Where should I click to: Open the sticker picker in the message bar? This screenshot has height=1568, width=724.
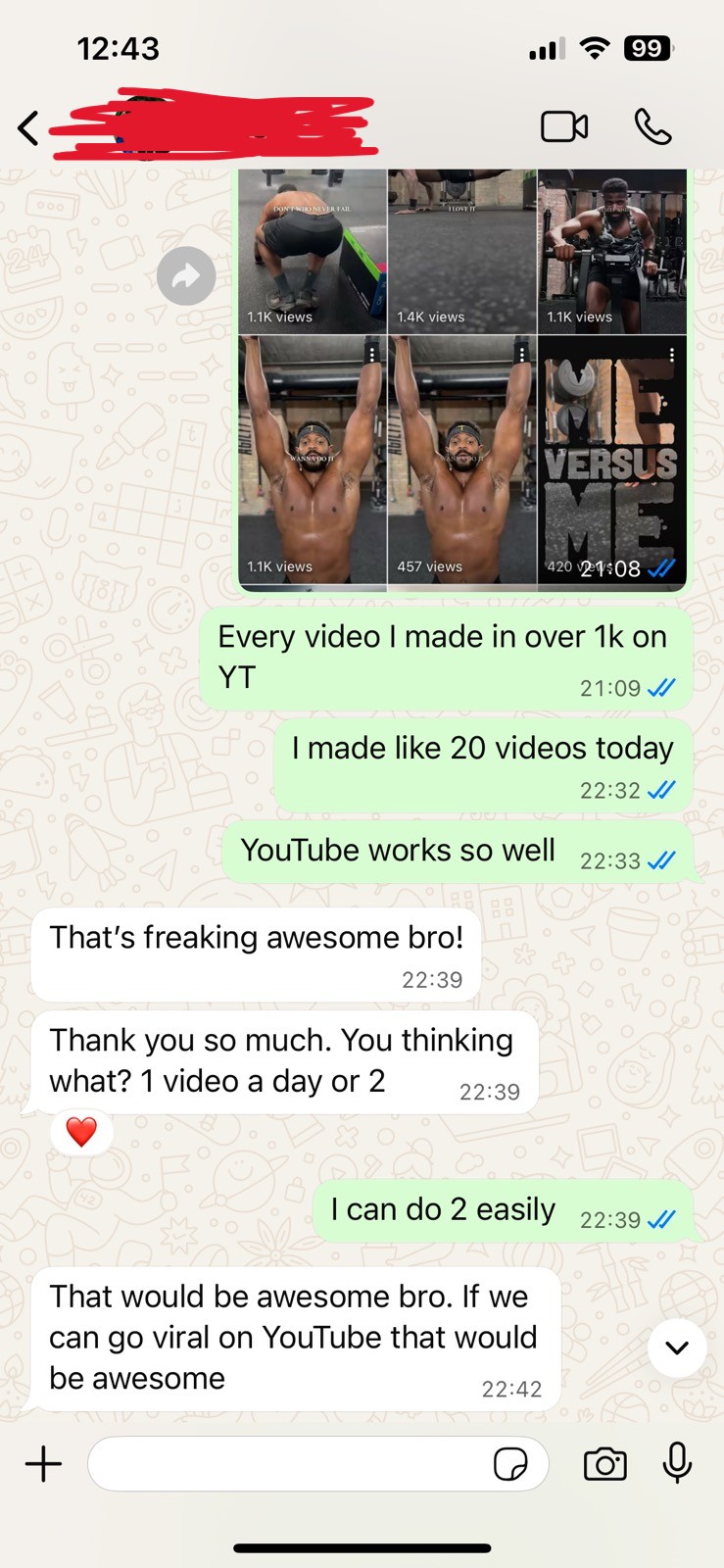[511, 1463]
